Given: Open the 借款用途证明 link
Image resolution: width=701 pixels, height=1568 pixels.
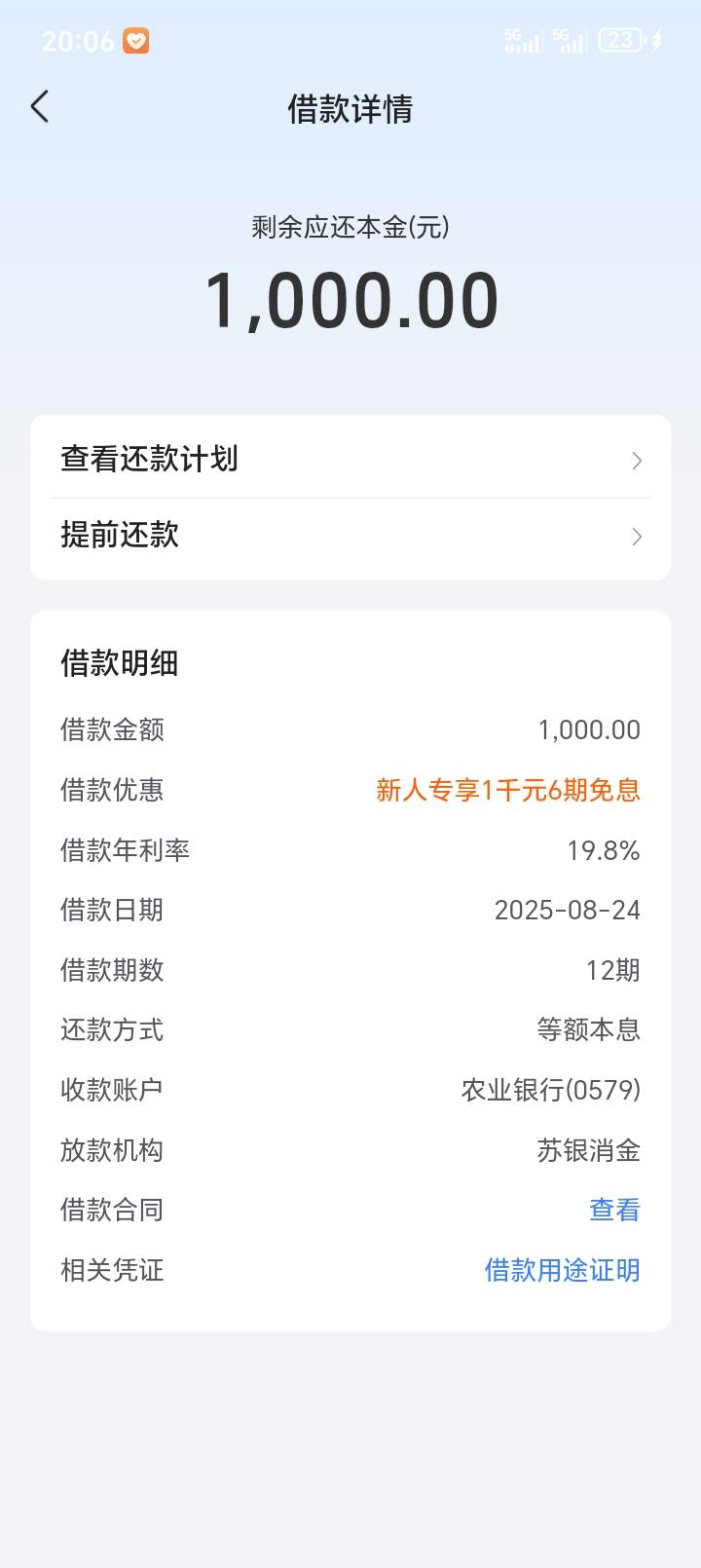Looking at the screenshot, I should (563, 1270).
